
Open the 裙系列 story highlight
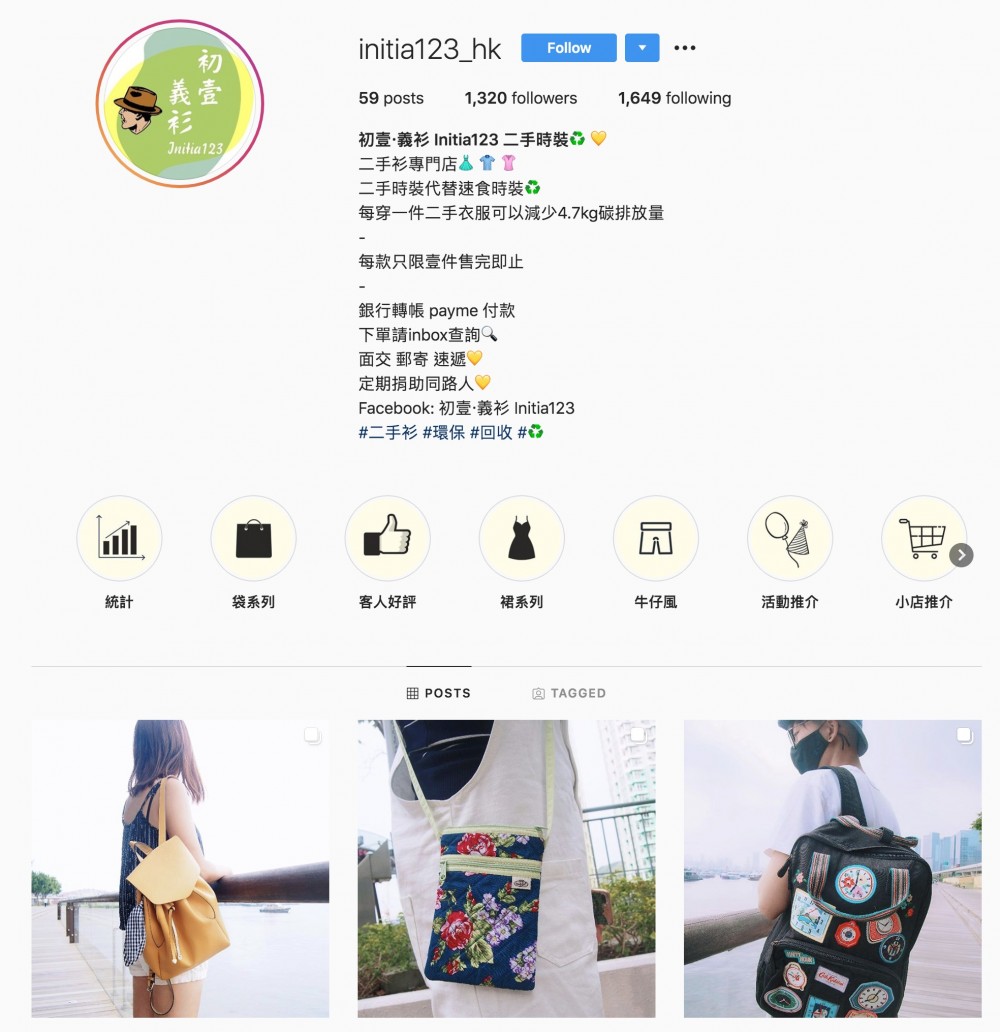tap(521, 539)
